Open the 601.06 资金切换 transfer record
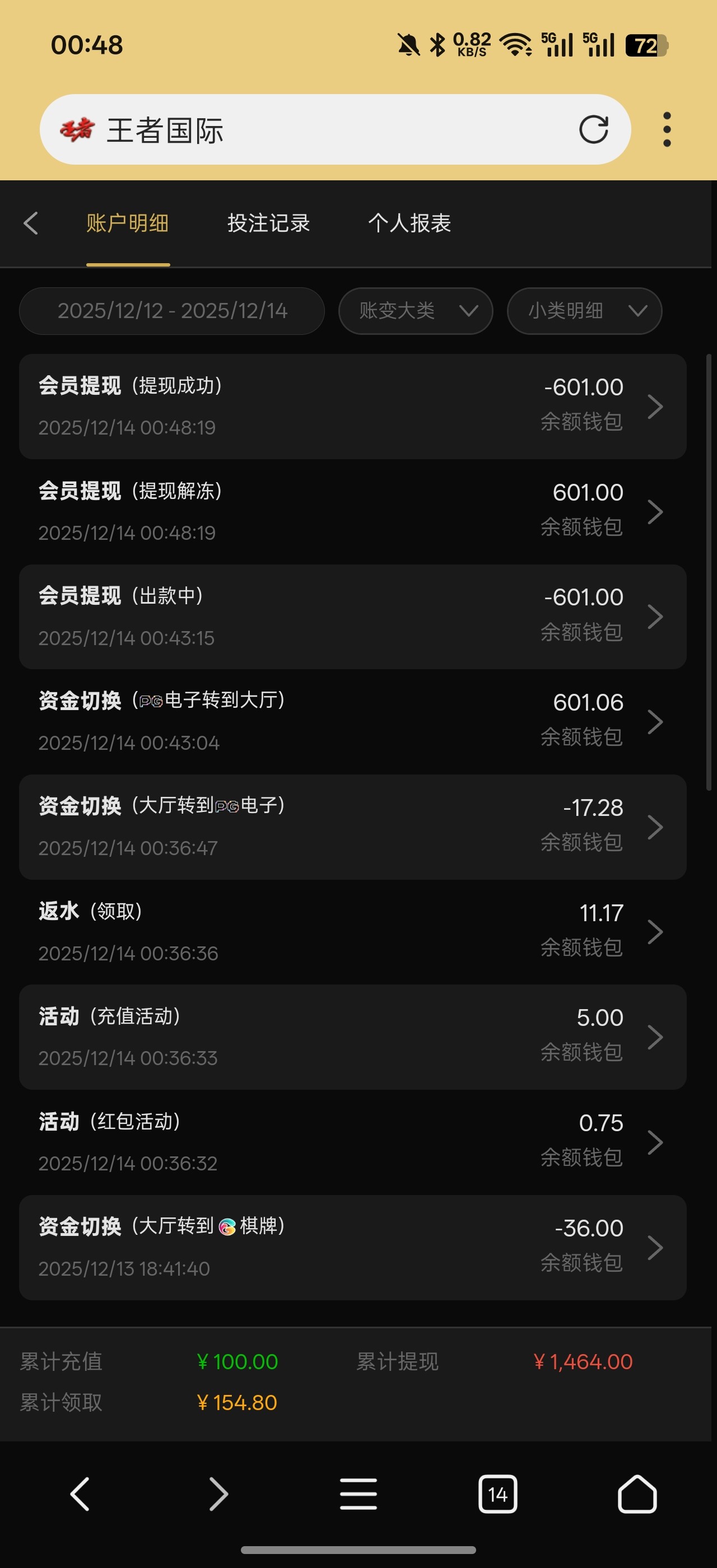 (352, 722)
